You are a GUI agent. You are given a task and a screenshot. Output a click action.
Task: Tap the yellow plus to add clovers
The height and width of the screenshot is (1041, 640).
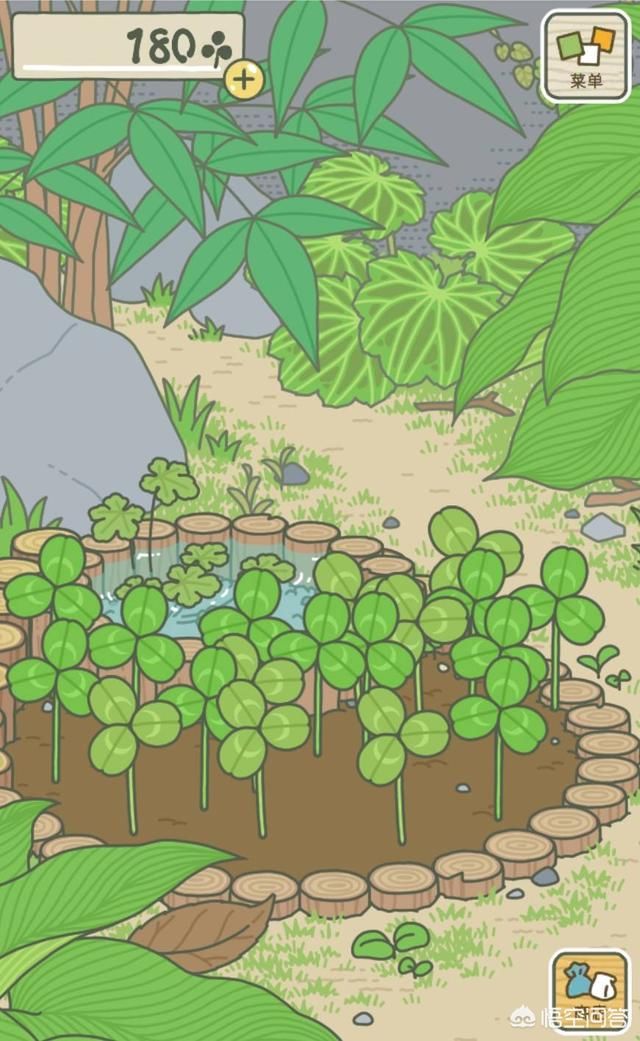(x=244, y=80)
